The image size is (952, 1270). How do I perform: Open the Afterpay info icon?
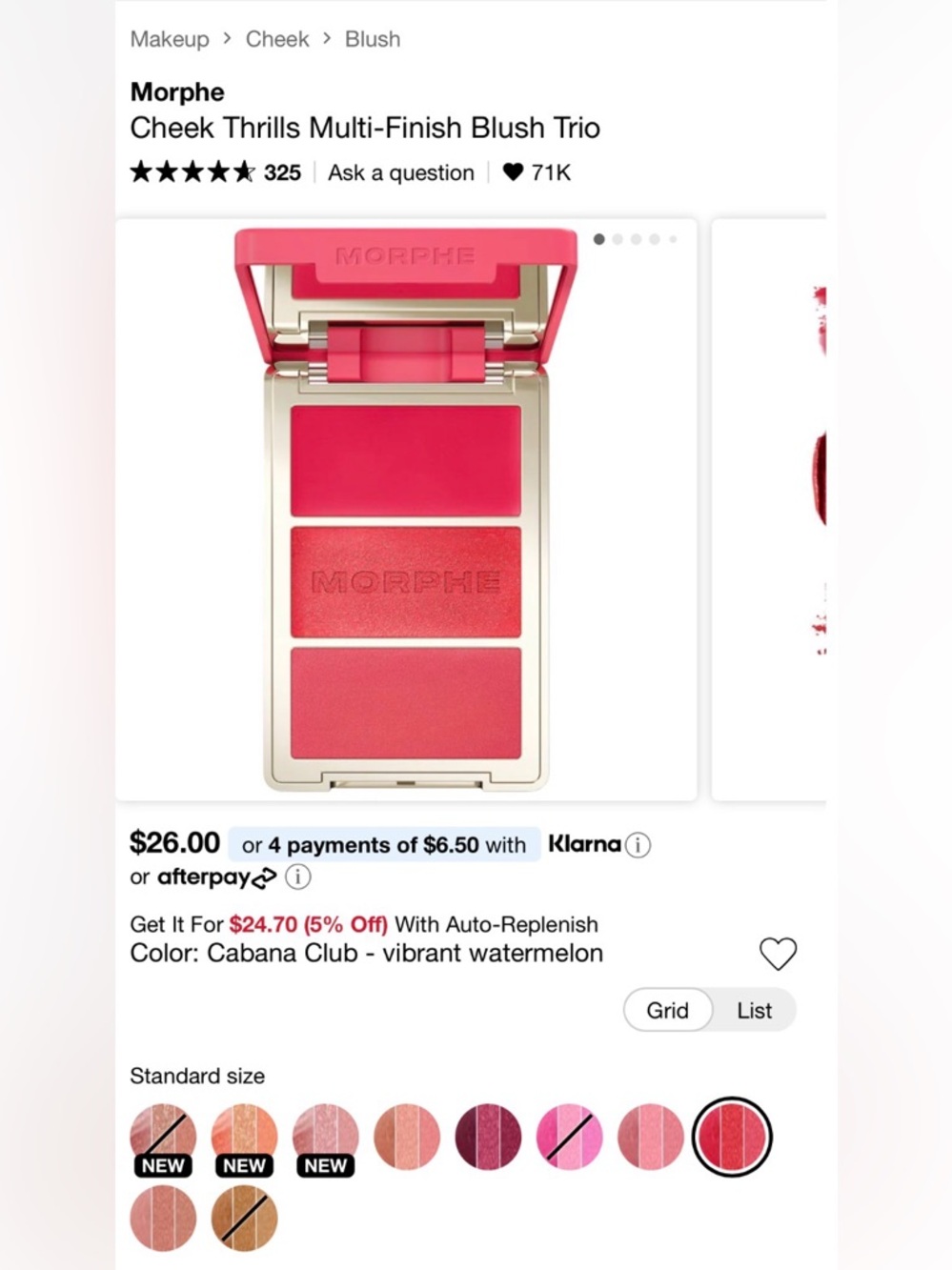tap(298, 877)
